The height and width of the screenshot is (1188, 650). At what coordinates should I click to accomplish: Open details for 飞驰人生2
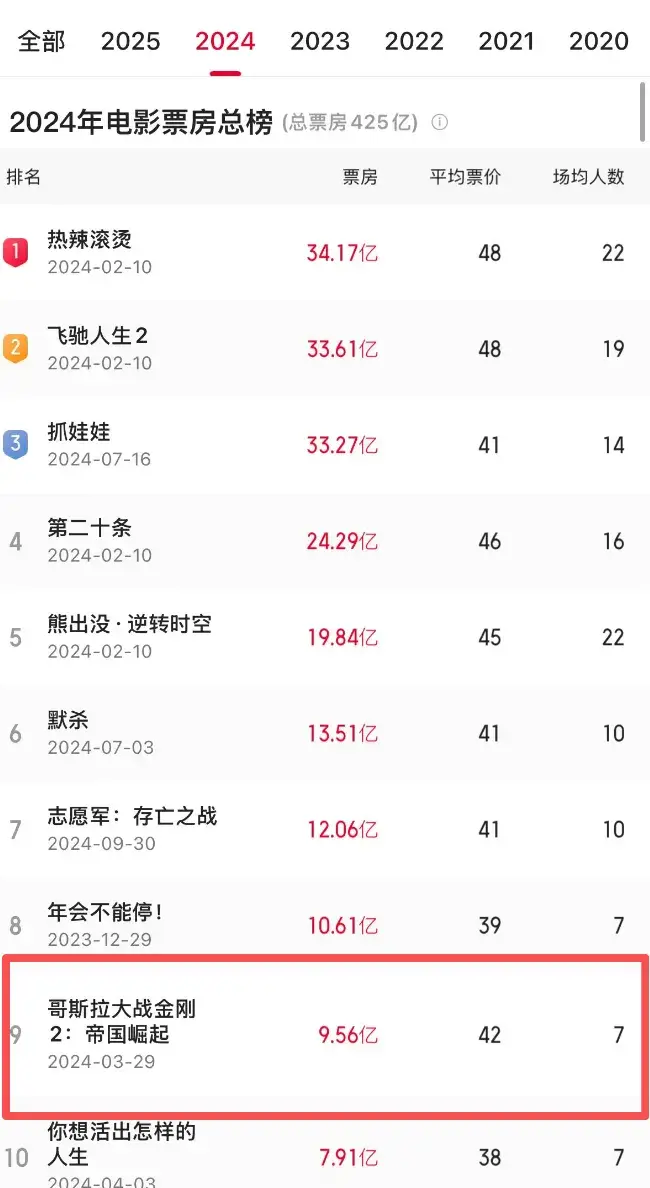pos(98,336)
